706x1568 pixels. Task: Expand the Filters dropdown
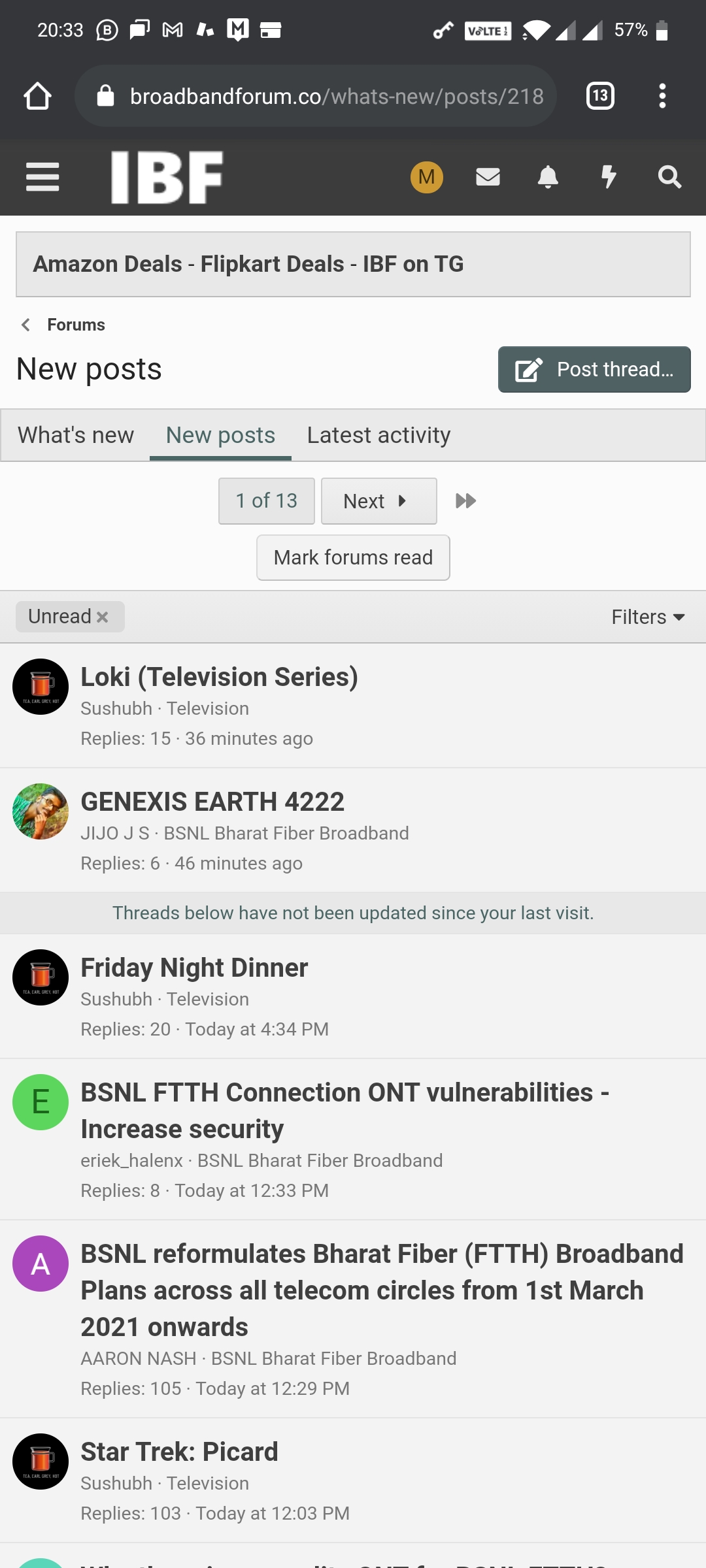pyautogui.click(x=648, y=617)
